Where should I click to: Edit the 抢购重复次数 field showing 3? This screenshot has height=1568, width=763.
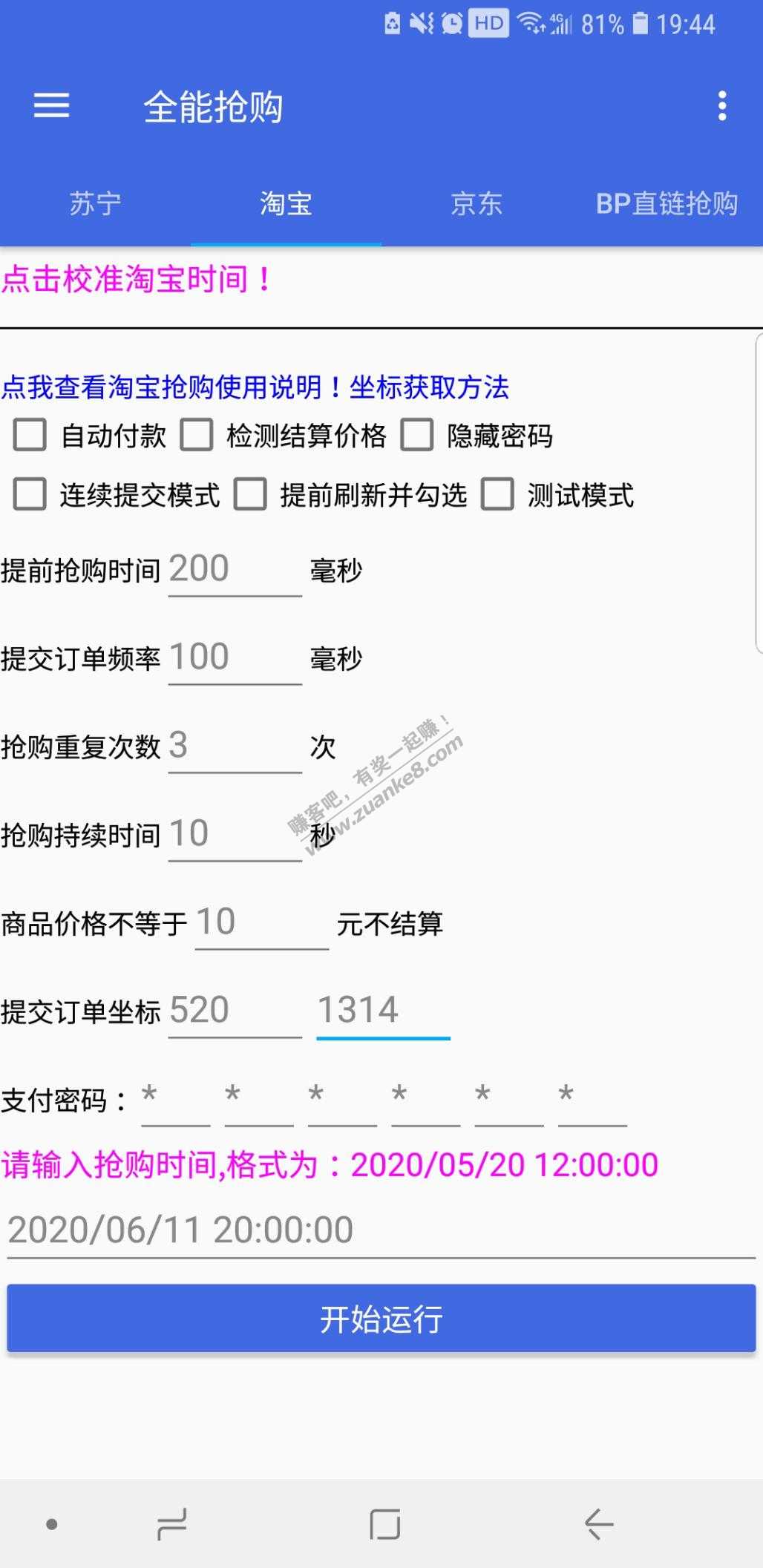pyautogui.click(x=235, y=746)
